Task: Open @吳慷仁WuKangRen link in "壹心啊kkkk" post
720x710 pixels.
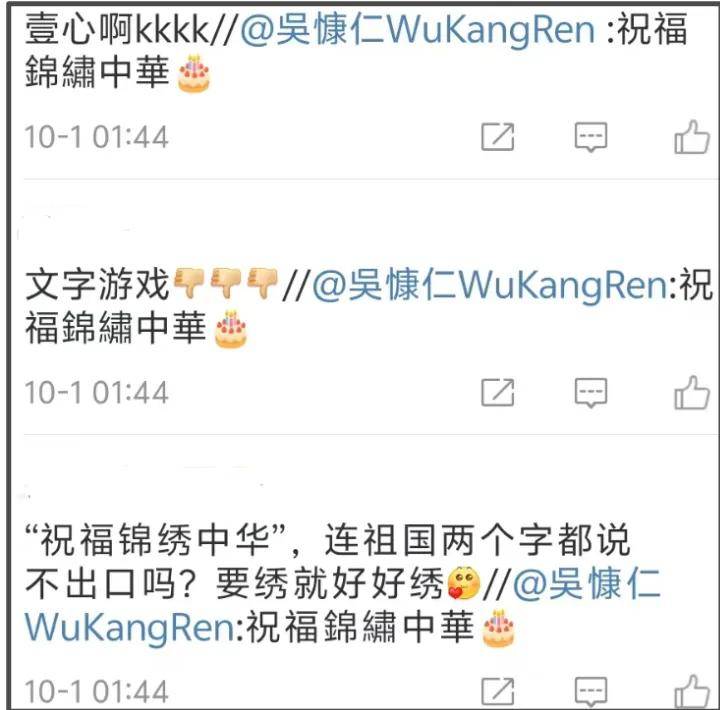Action: click(420, 30)
